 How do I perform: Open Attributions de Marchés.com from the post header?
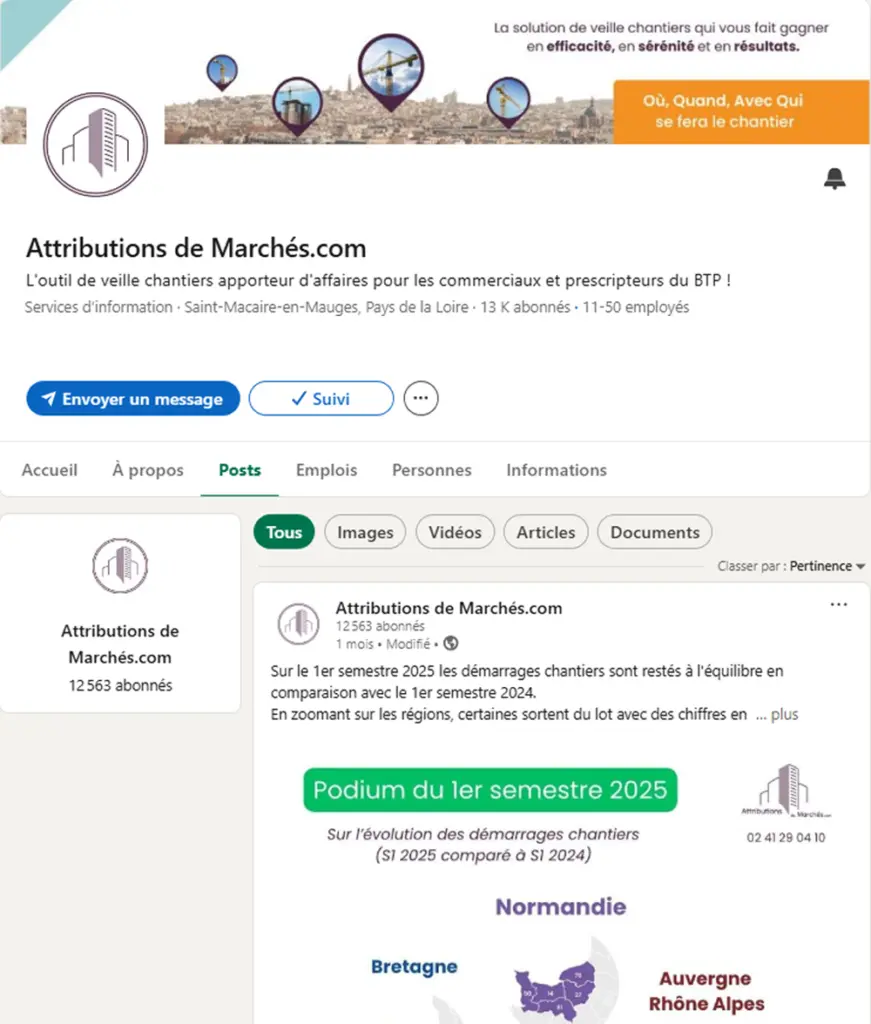point(448,608)
